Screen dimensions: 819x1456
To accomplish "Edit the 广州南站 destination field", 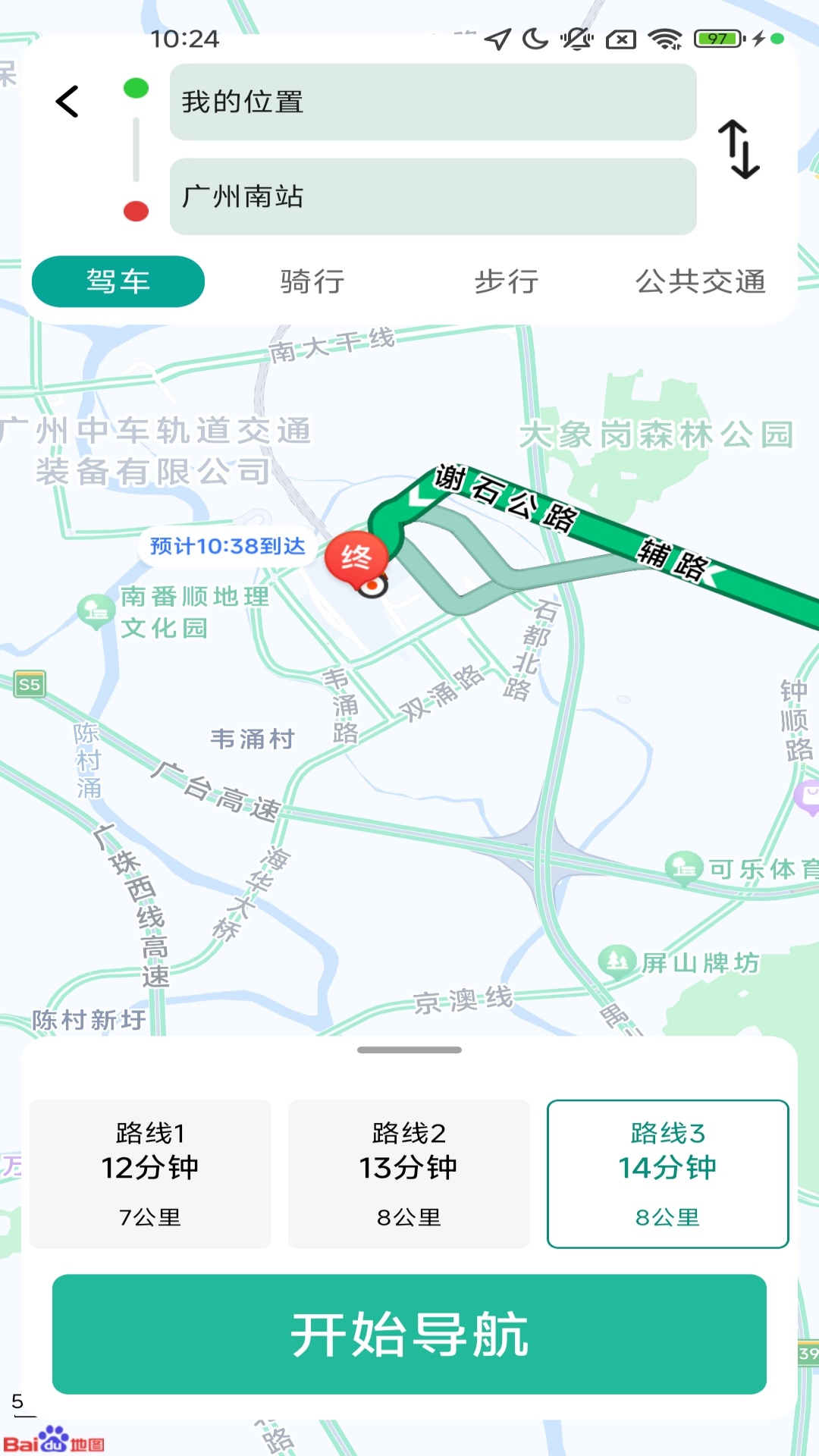I will (433, 196).
